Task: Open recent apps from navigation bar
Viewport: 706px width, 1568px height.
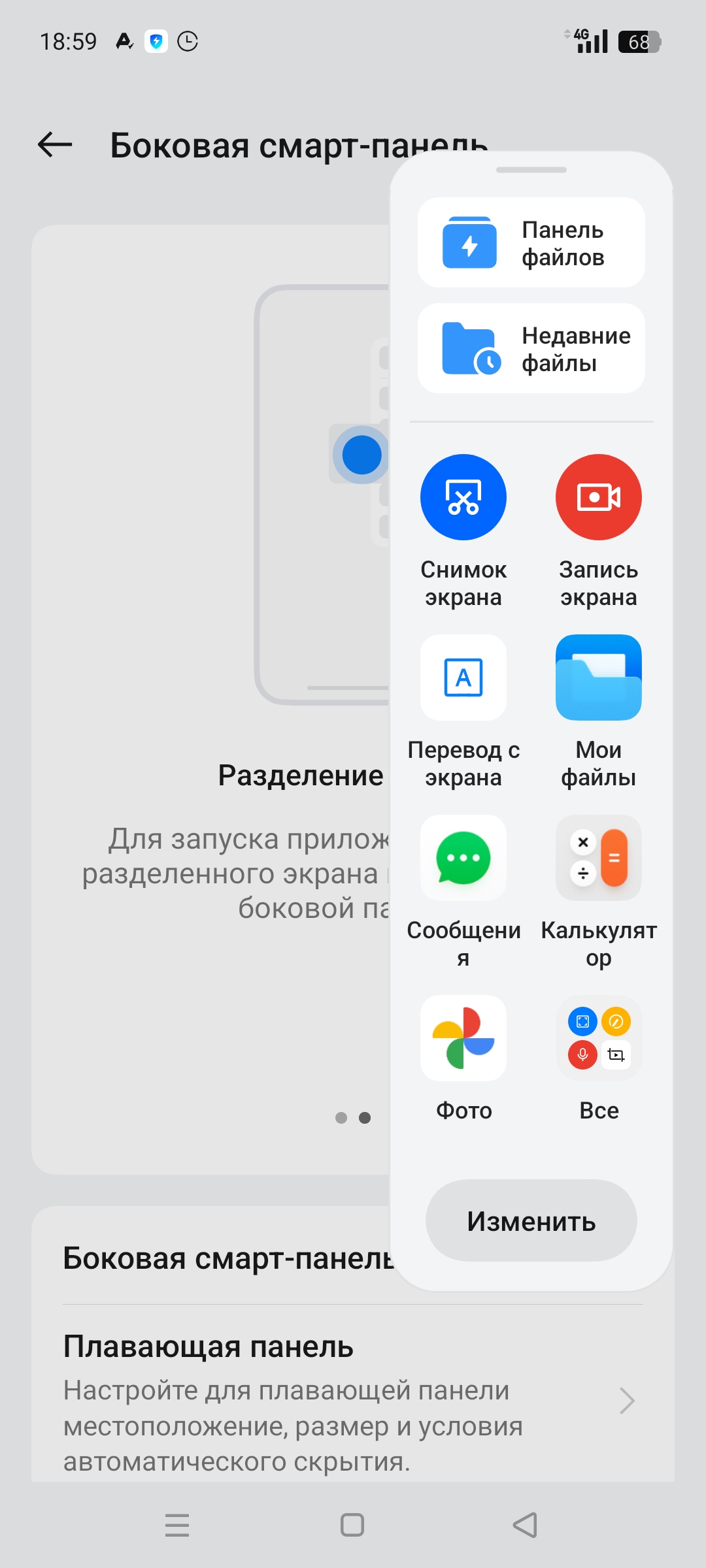Action: click(x=177, y=1525)
